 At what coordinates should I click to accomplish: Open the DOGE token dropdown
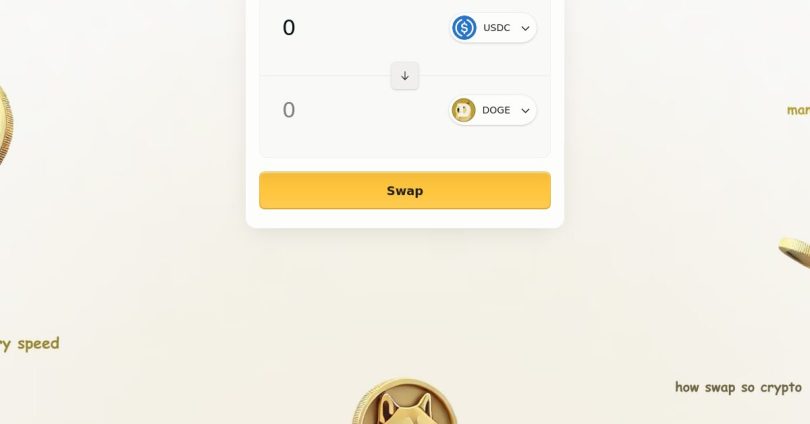[x=493, y=110]
